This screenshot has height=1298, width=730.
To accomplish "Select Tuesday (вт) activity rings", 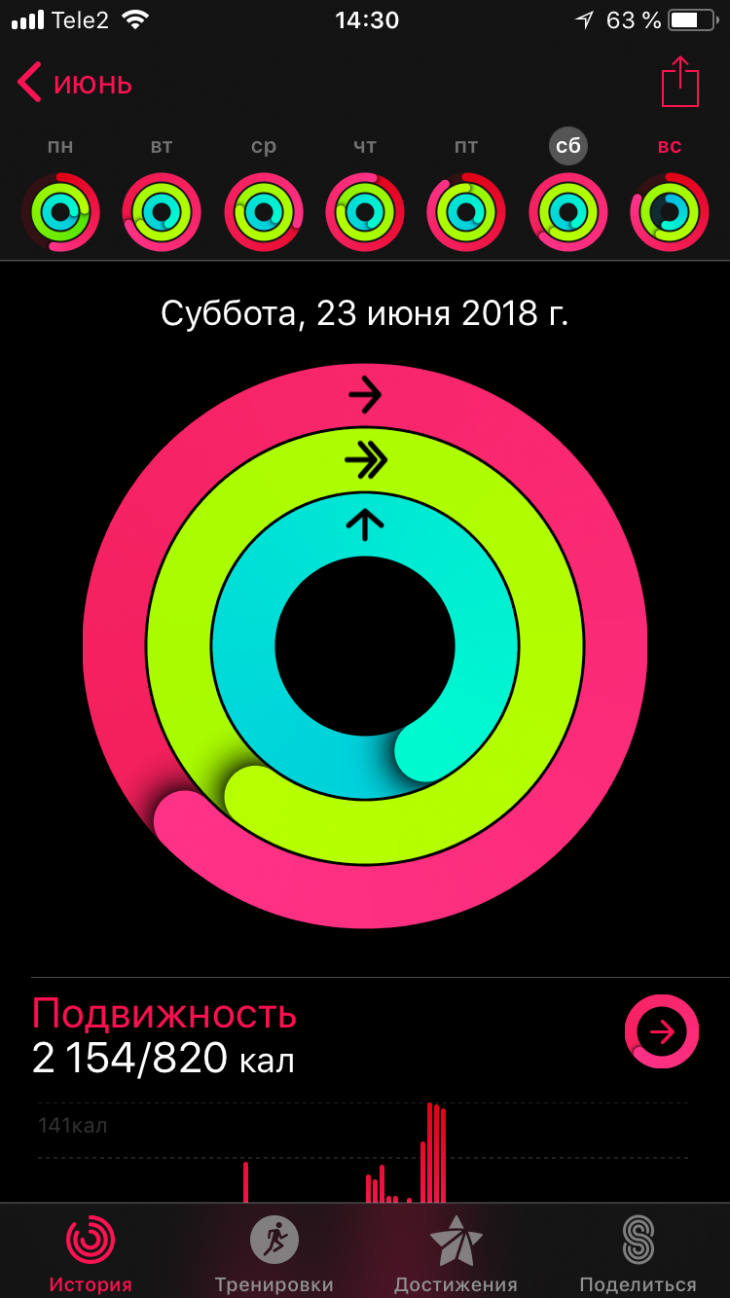I will [162, 211].
